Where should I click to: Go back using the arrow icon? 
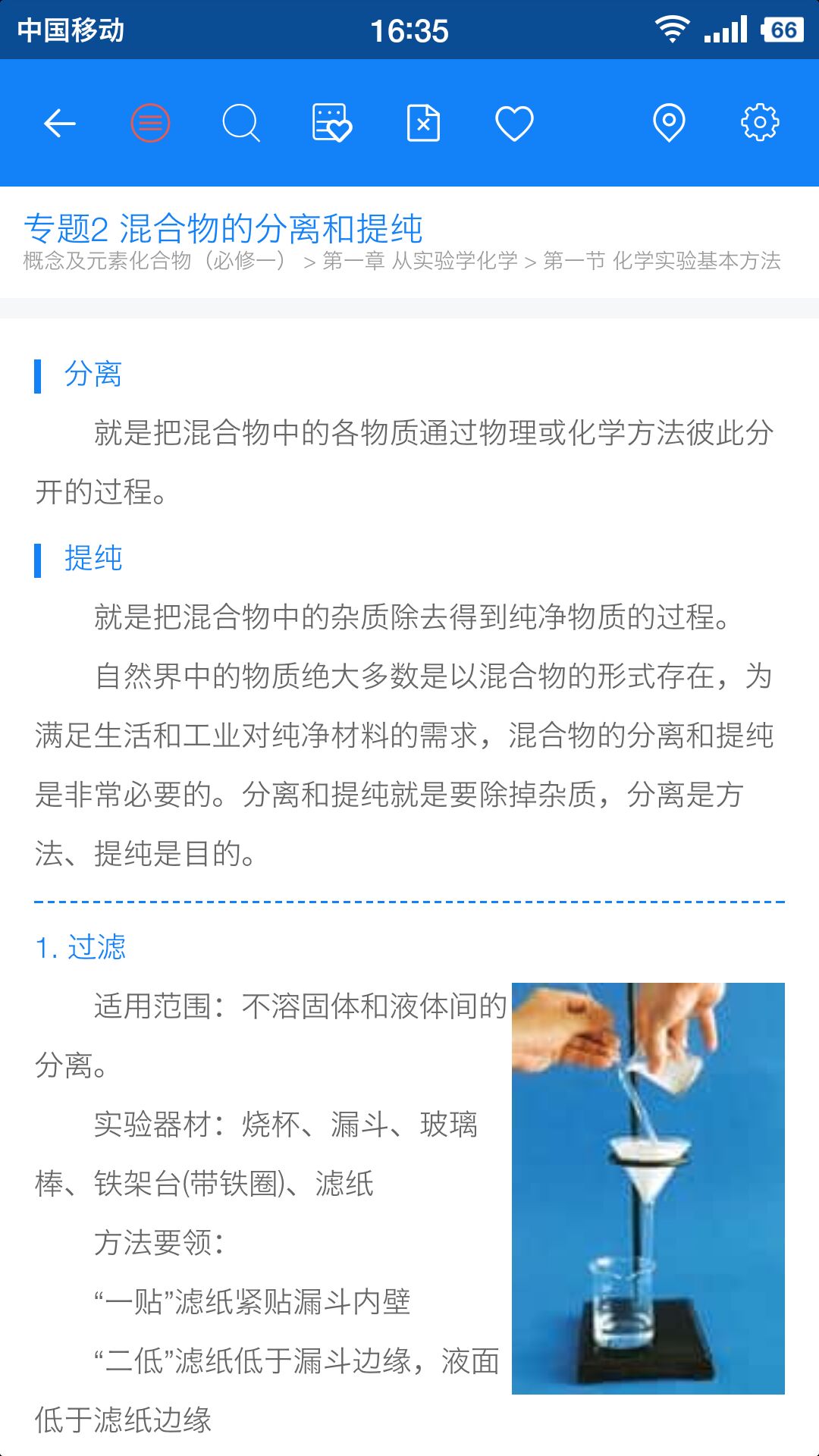[x=60, y=123]
